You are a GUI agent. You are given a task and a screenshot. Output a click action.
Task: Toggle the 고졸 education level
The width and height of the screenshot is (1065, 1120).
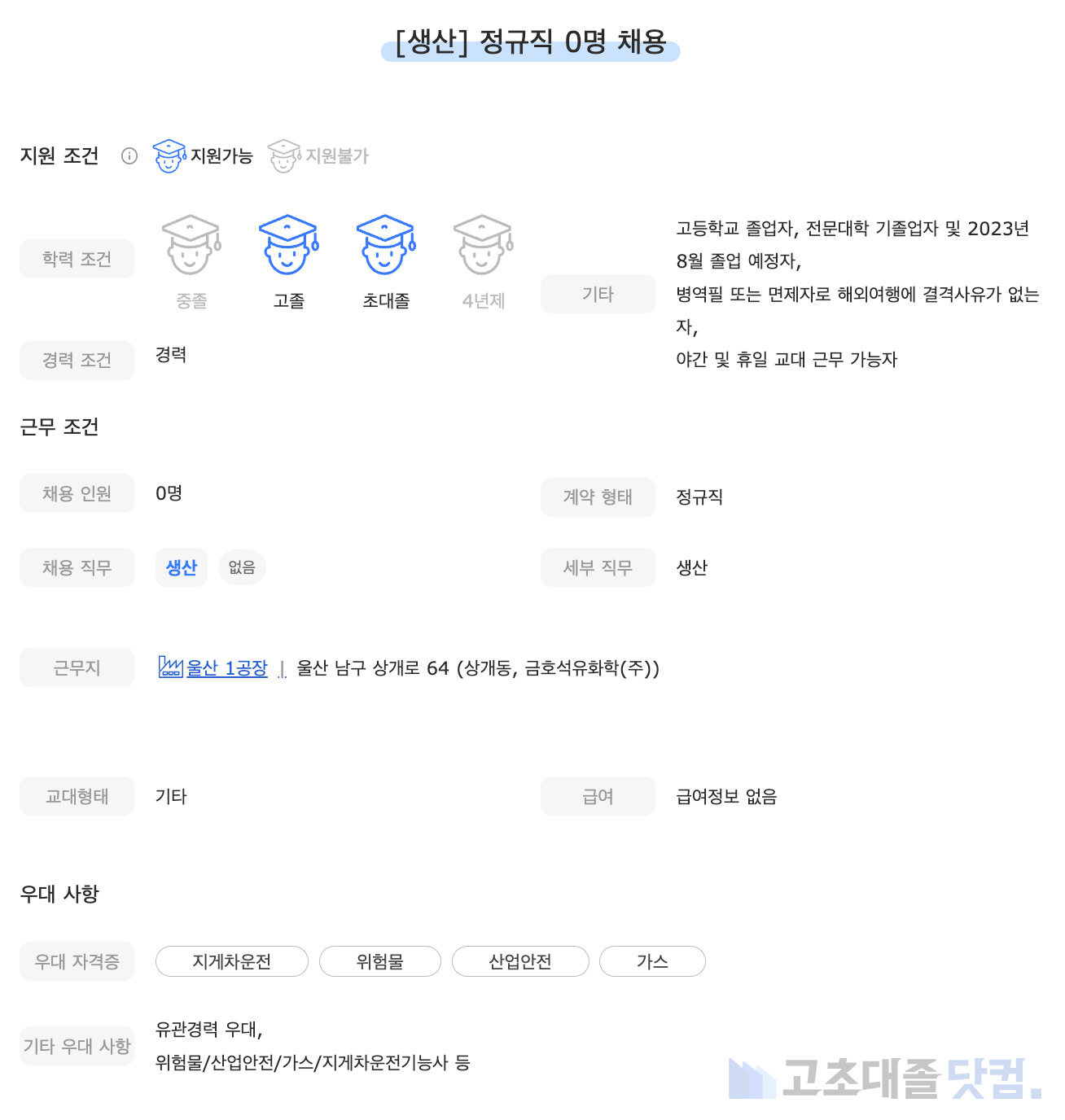[288, 244]
